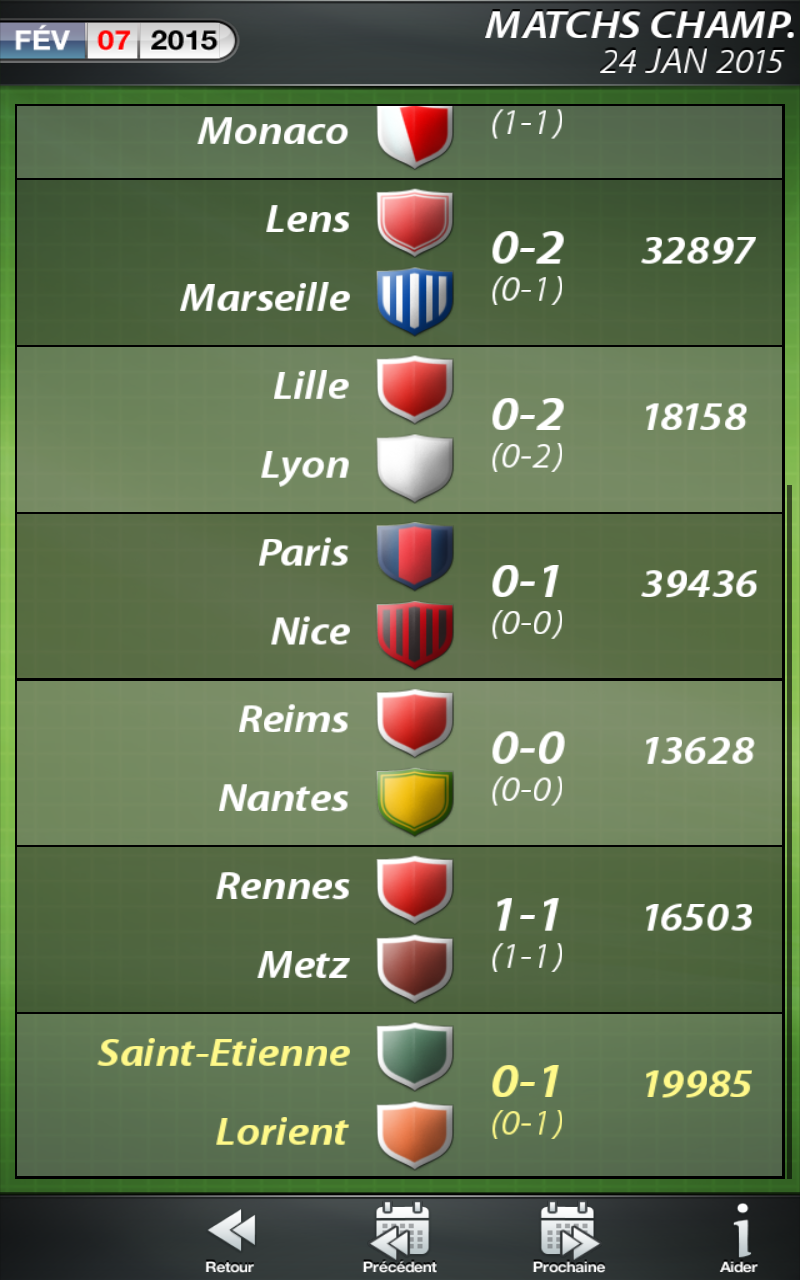The width and height of the screenshot is (800, 1280).
Task: View the Saint-Etienne vs Lorient match
Action: (x=399, y=1095)
